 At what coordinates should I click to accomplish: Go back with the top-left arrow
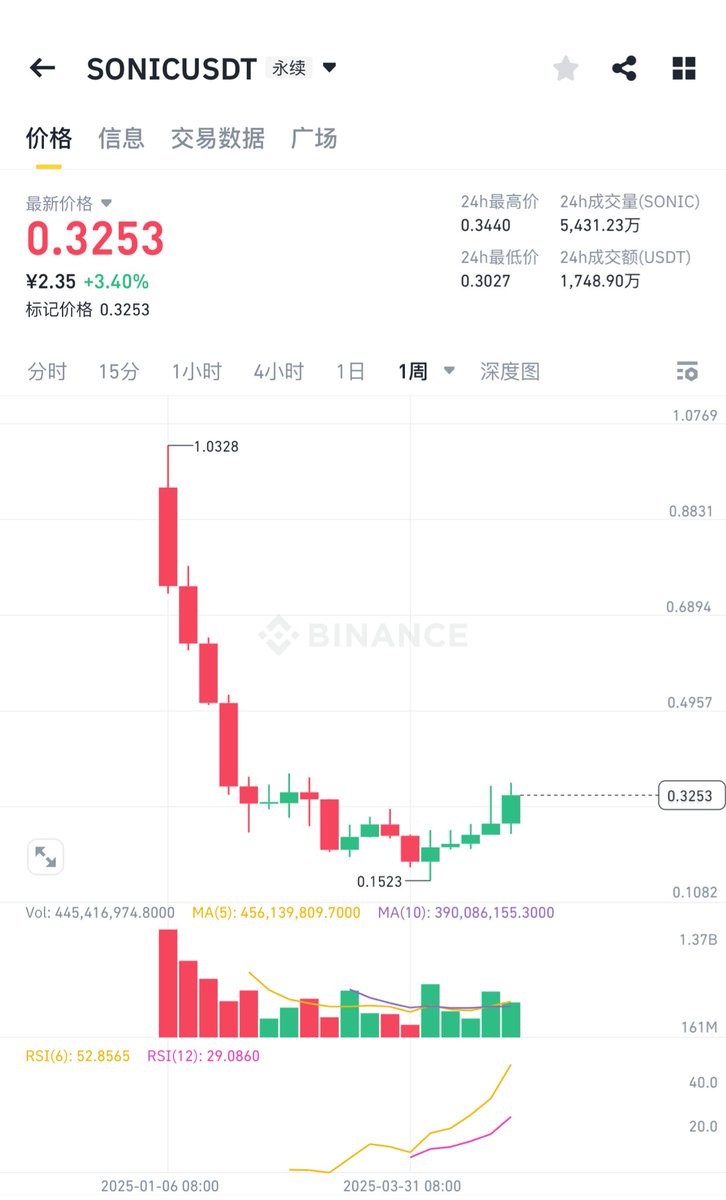tap(42, 68)
